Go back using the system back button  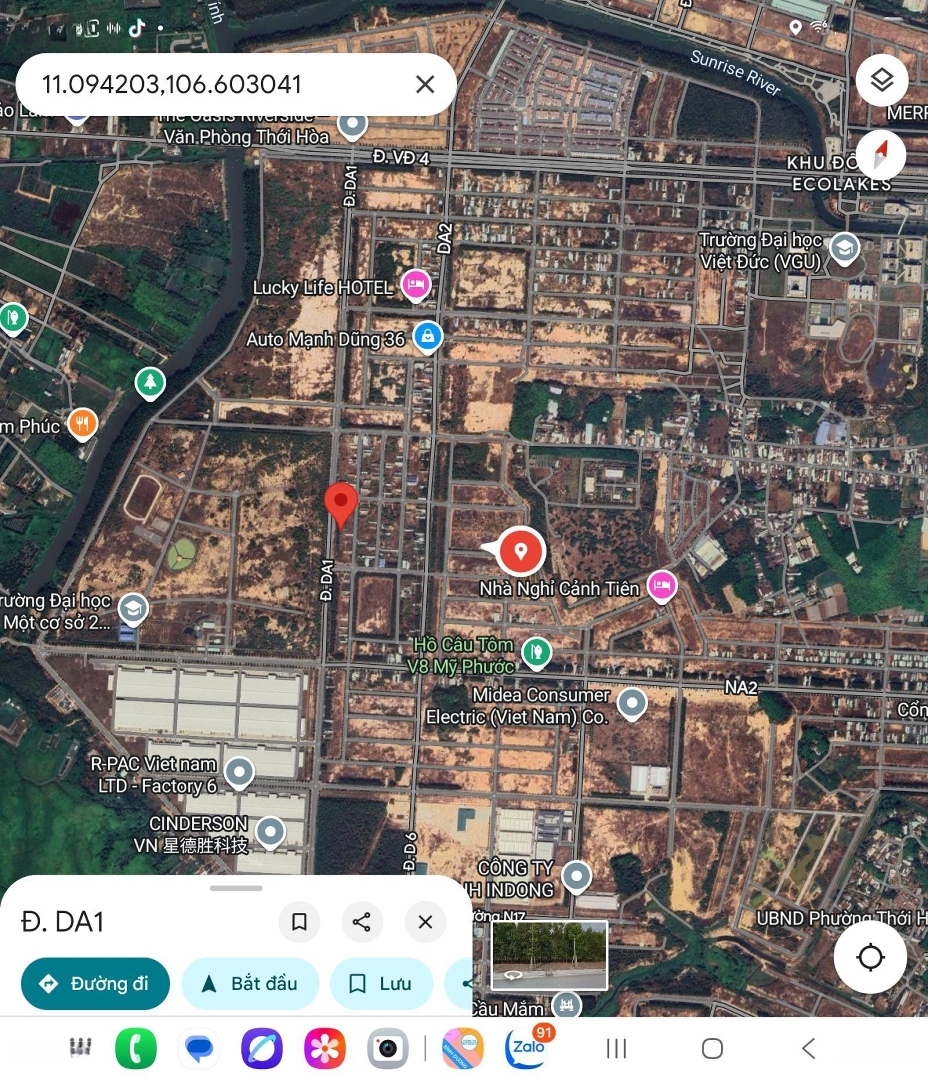[x=808, y=1048]
